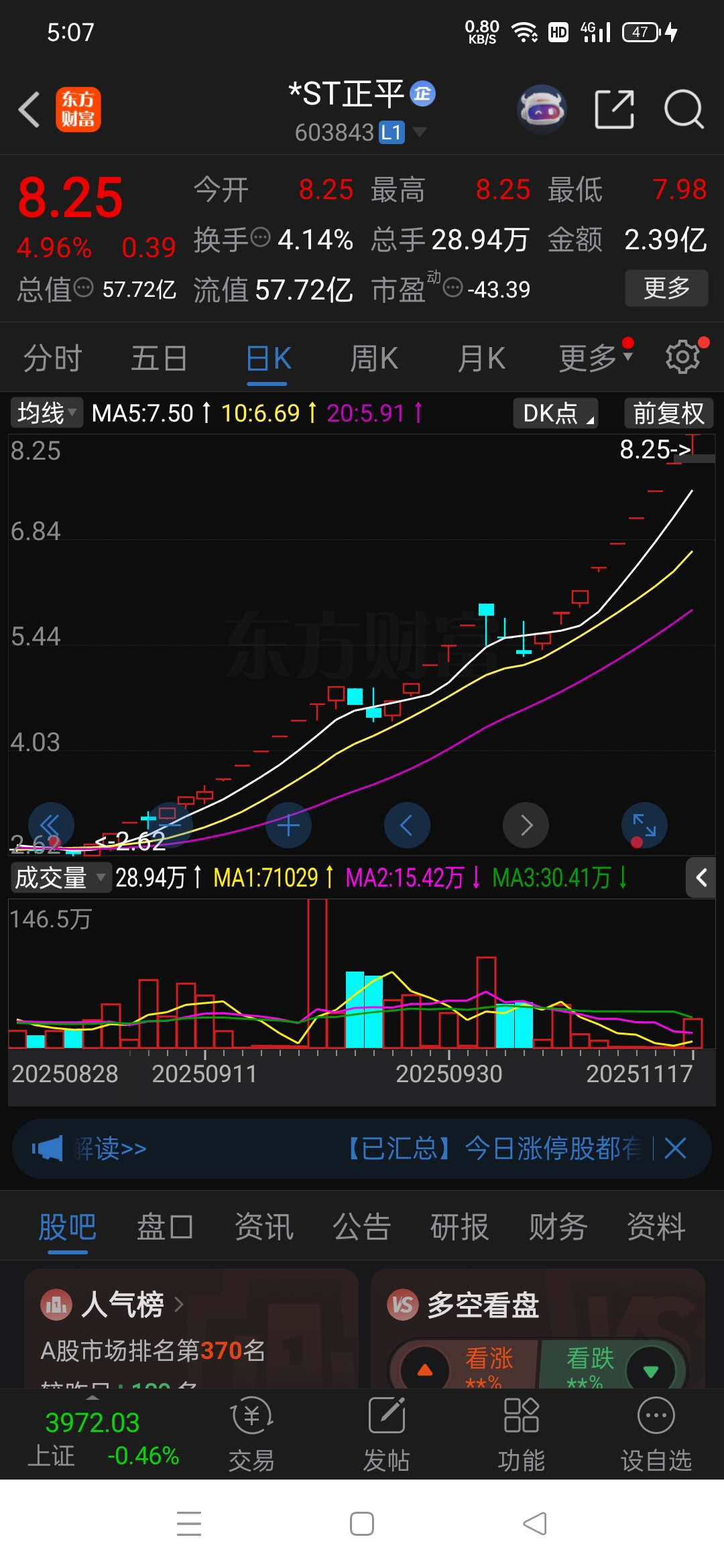Switch to 月K chart tab
The width and height of the screenshot is (724, 1568).
point(481,358)
